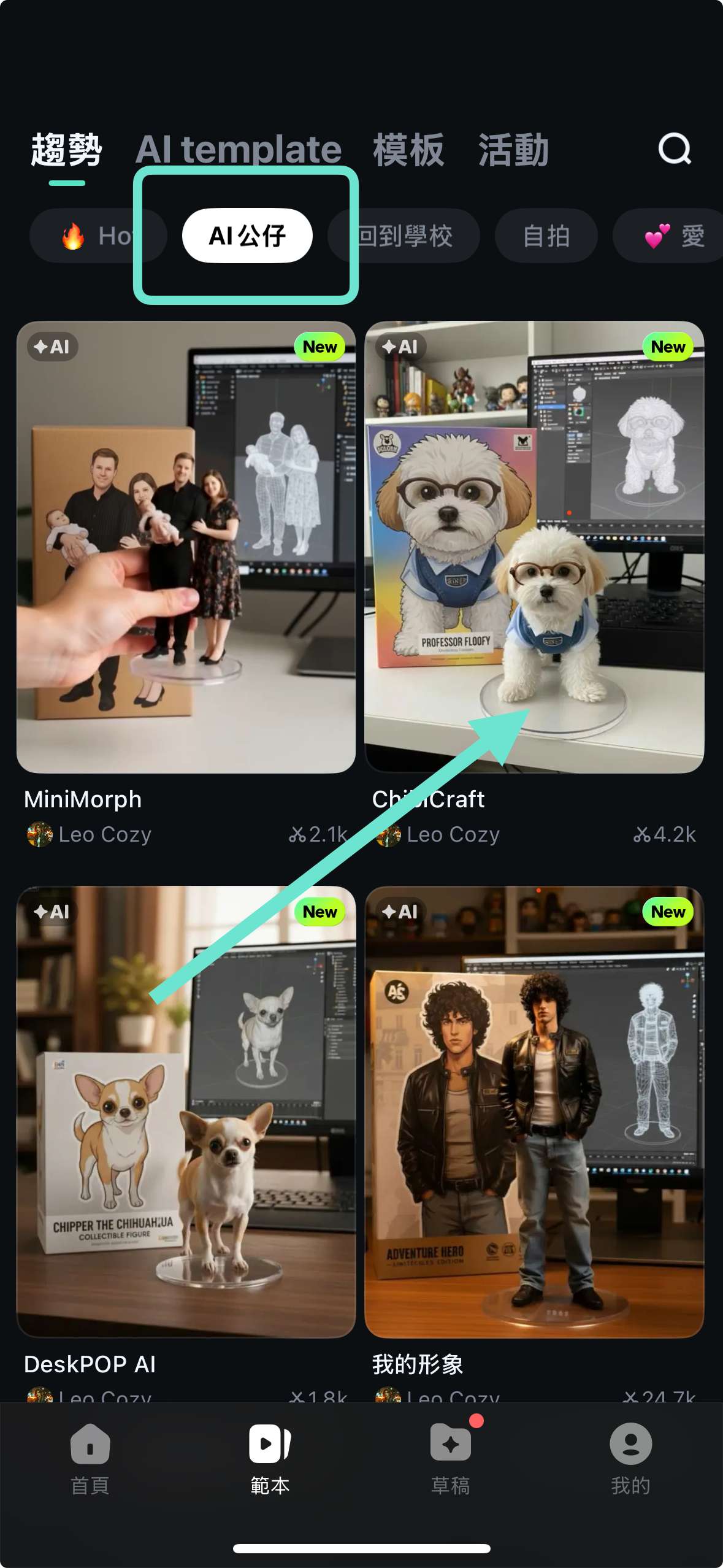Switch to the AI template tab
This screenshot has height=1568, width=723.
tap(238, 149)
